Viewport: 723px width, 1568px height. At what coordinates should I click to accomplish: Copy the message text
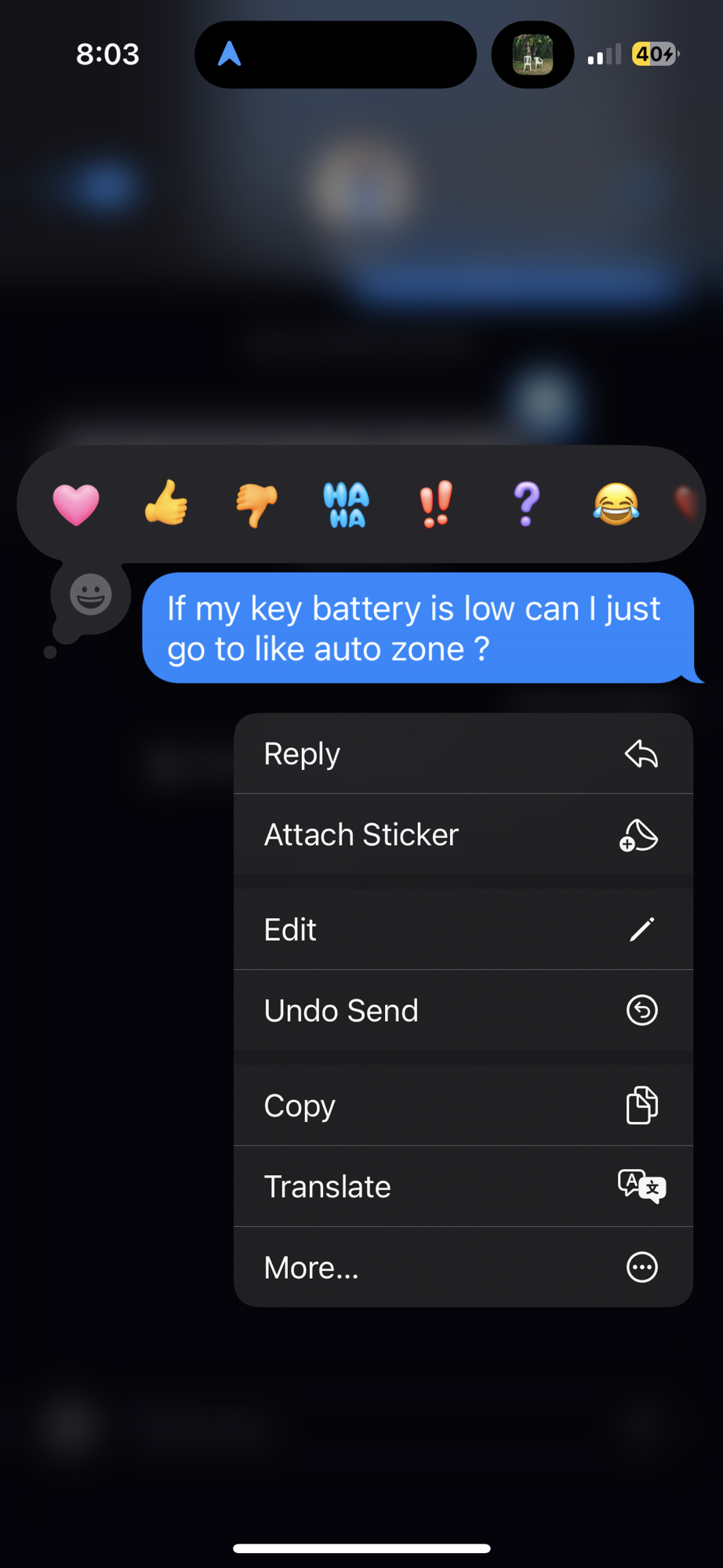click(x=463, y=1105)
